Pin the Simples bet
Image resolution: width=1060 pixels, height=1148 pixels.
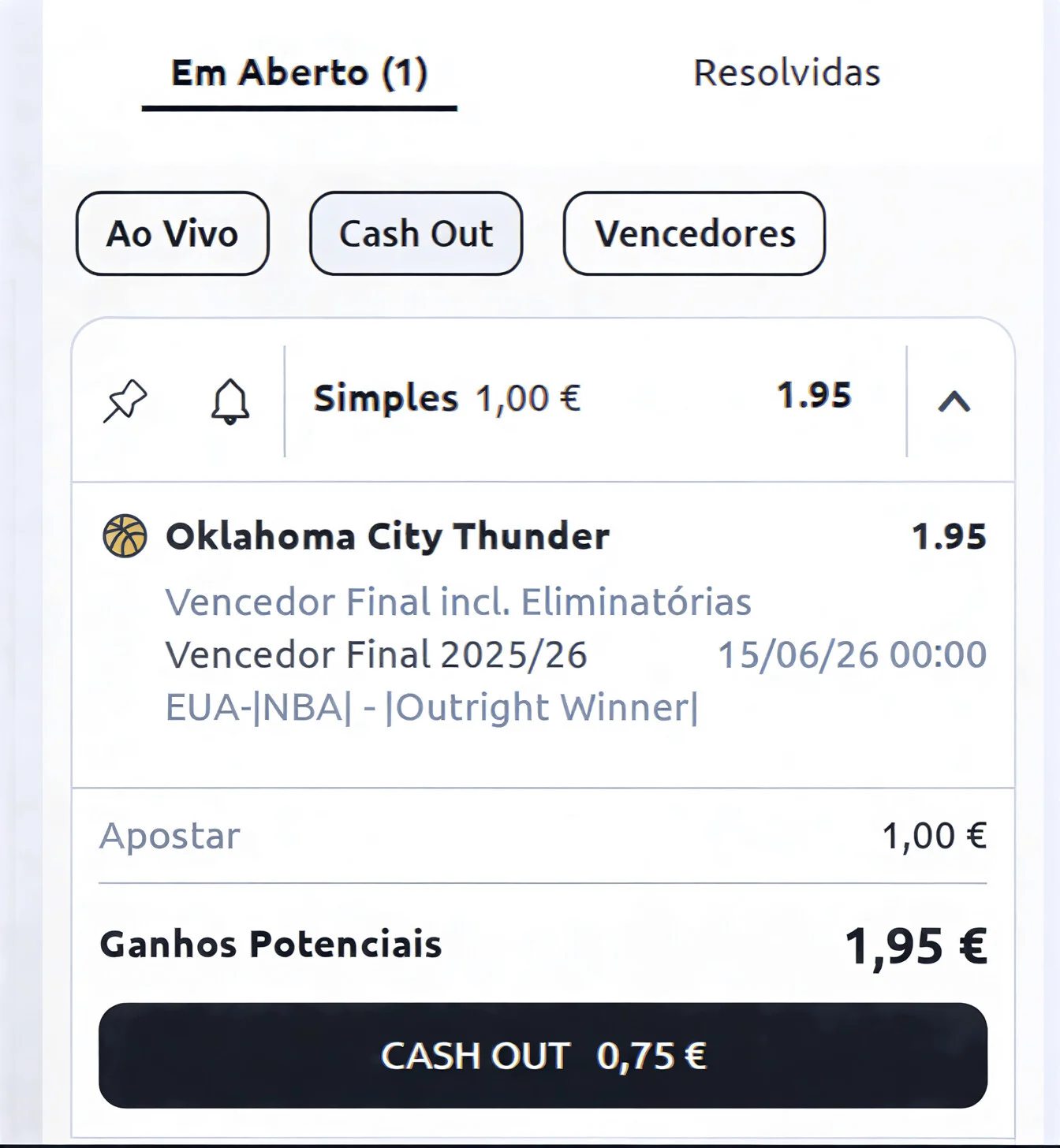tap(125, 401)
